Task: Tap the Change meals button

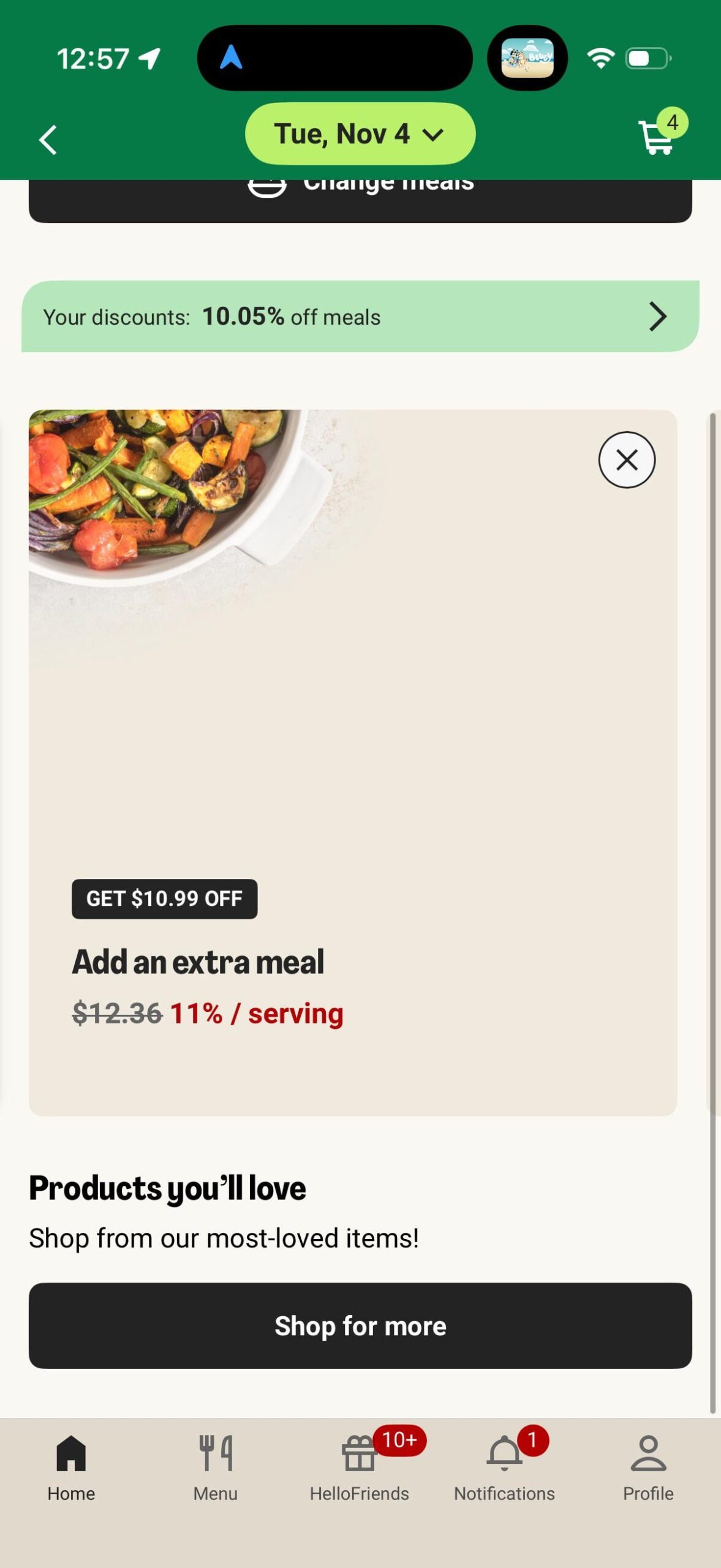Action: [x=360, y=198]
